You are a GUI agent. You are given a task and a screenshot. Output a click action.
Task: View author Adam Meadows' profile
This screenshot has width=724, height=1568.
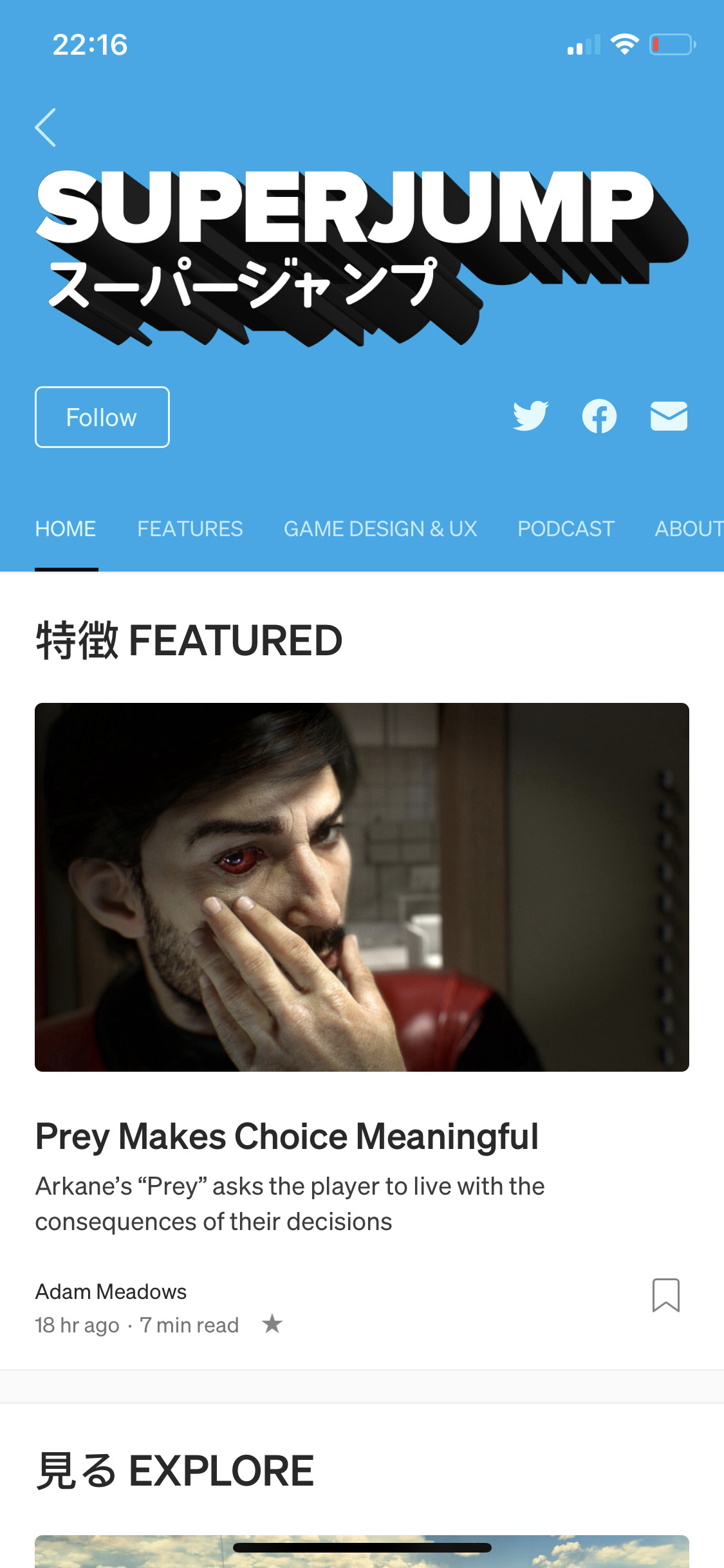click(x=111, y=1291)
